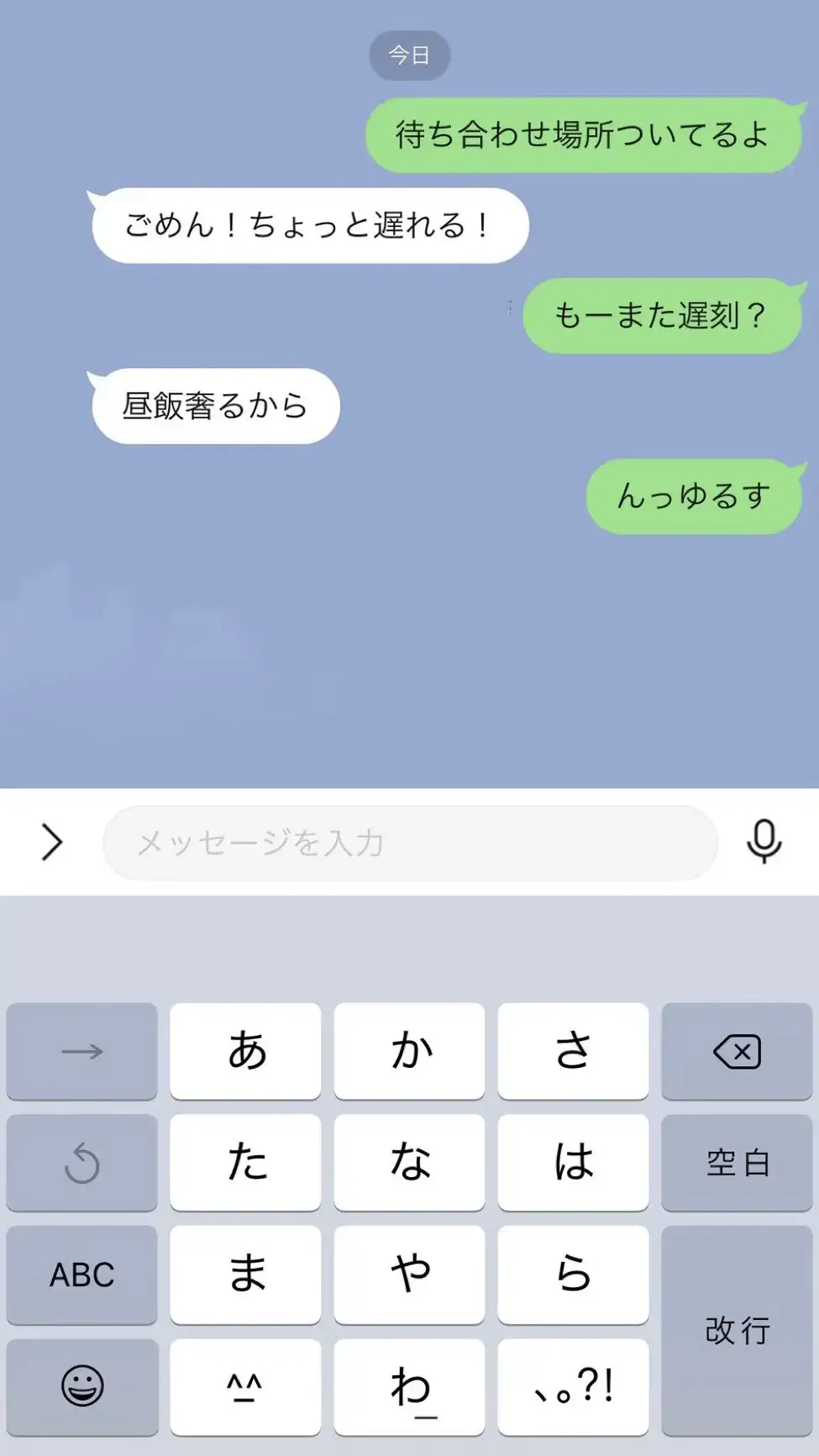Tap the undo arrow key

(x=81, y=1163)
